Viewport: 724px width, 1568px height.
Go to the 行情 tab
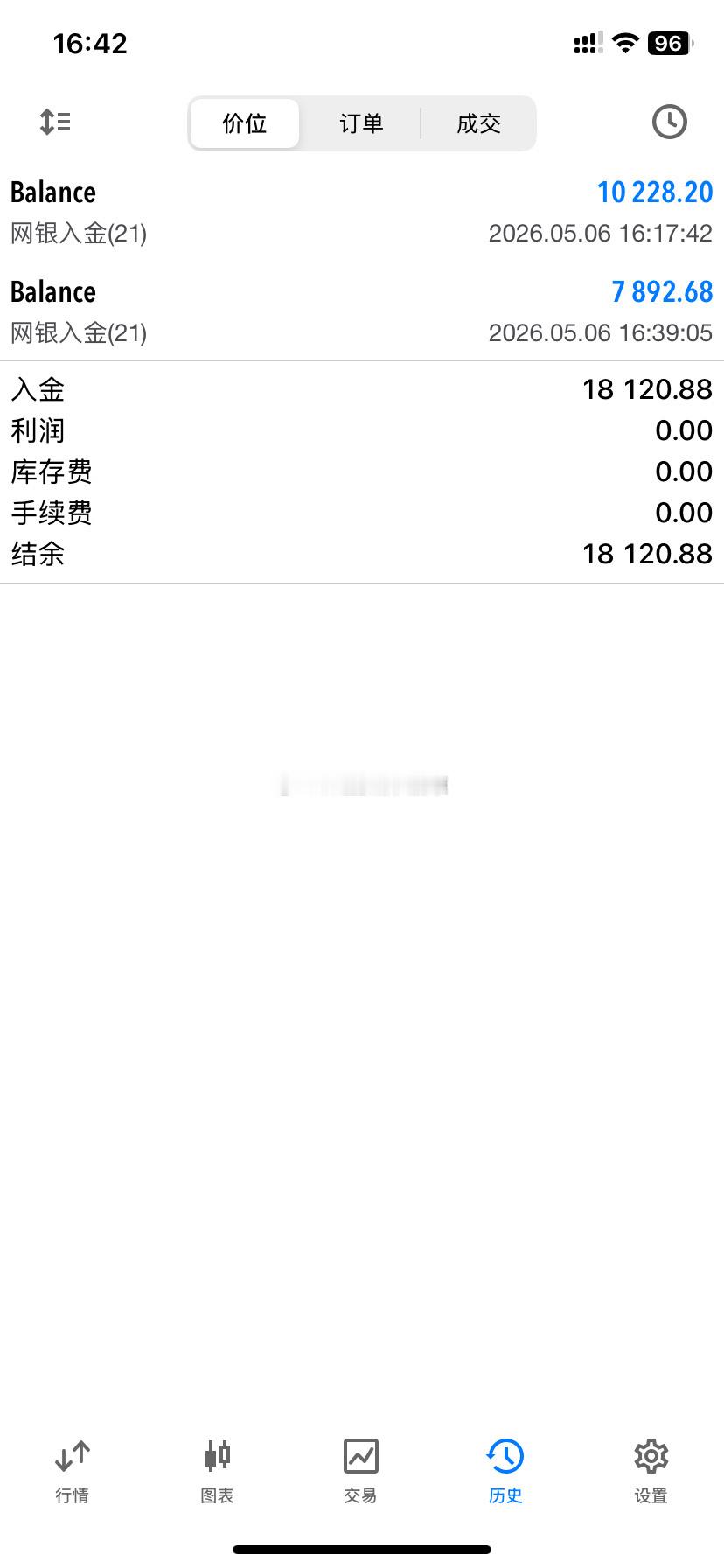pos(72,1472)
